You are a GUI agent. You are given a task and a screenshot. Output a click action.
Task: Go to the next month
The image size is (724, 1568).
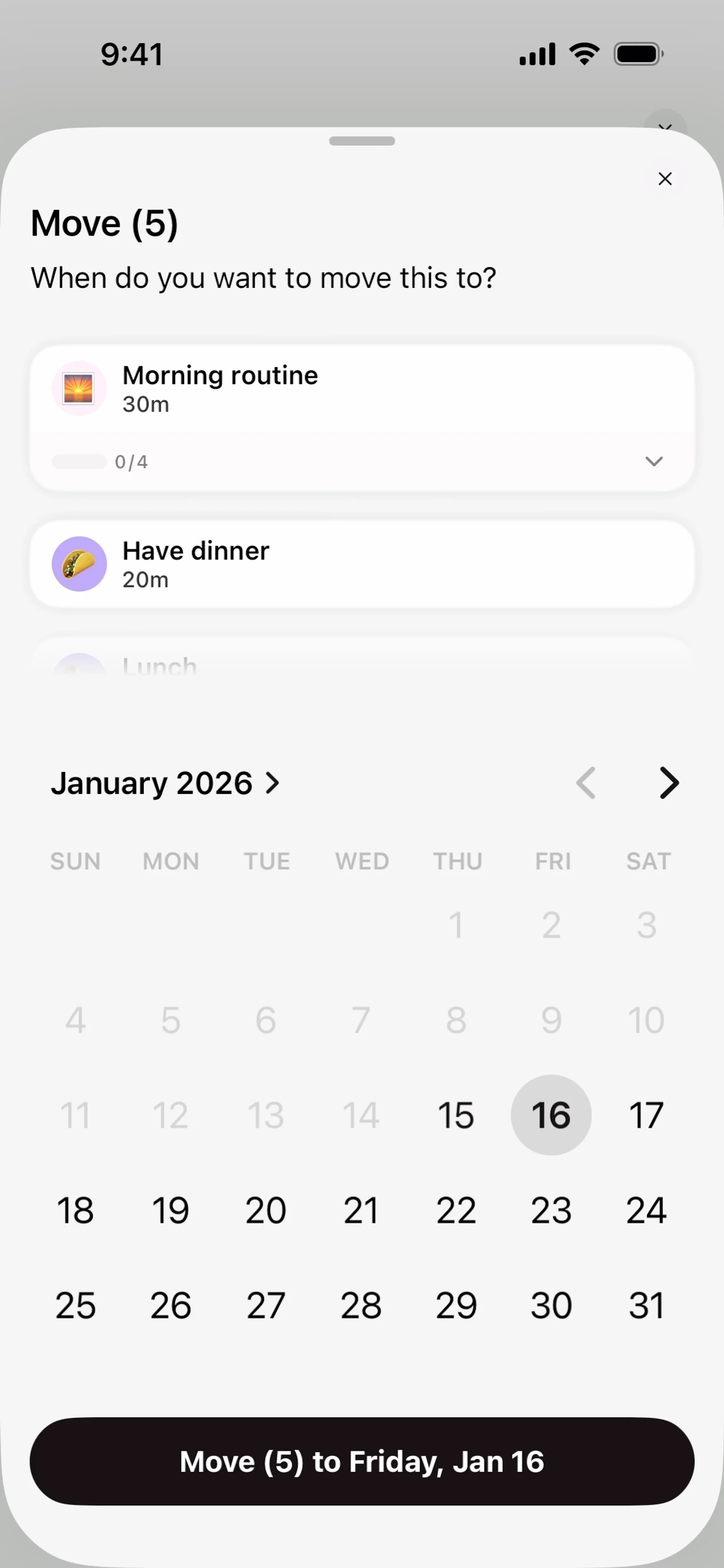point(669,783)
